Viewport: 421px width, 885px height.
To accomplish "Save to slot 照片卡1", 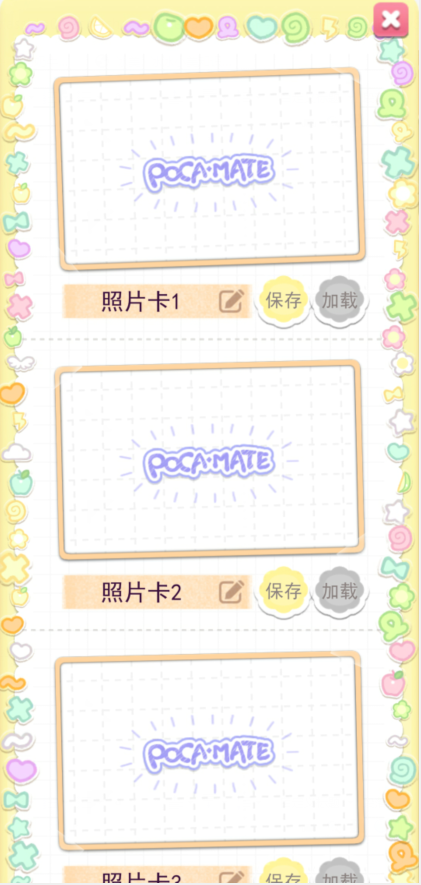I will pyautogui.click(x=284, y=300).
